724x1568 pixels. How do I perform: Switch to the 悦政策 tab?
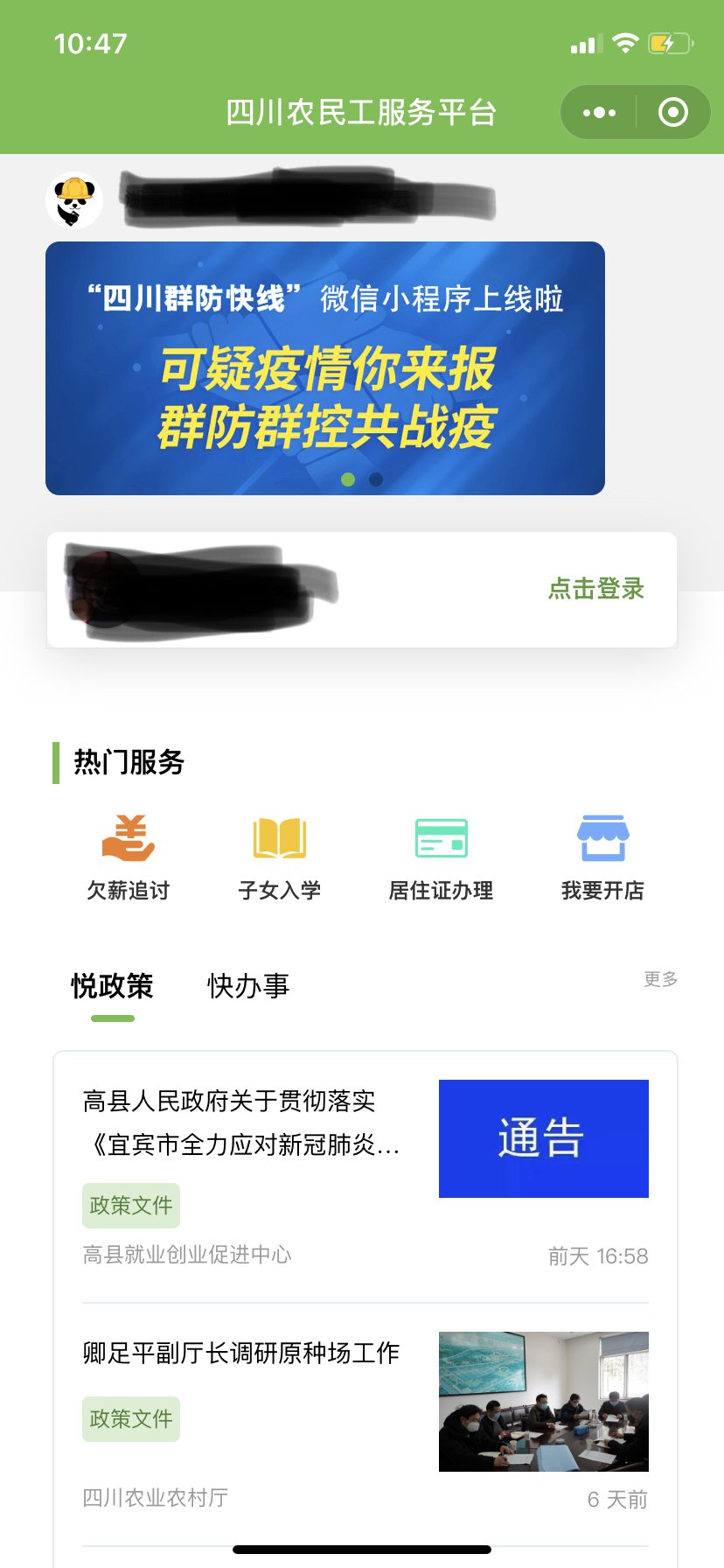112,986
